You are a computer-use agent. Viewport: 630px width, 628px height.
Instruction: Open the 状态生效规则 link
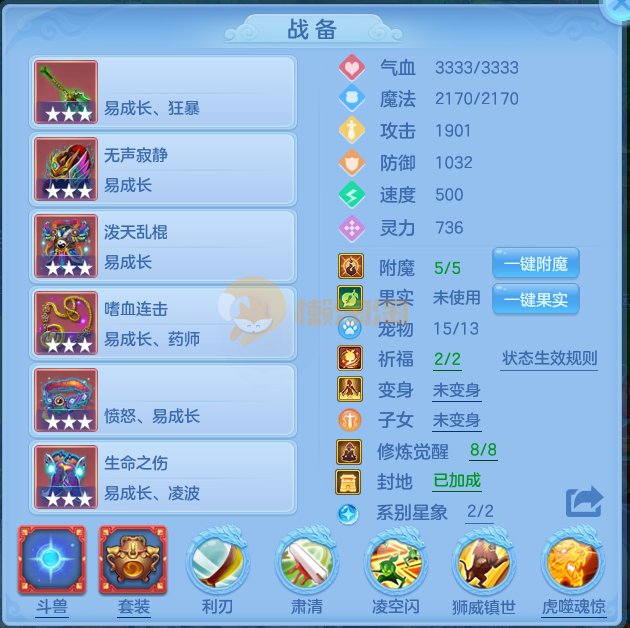pyautogui.click(x=548, y=359)
